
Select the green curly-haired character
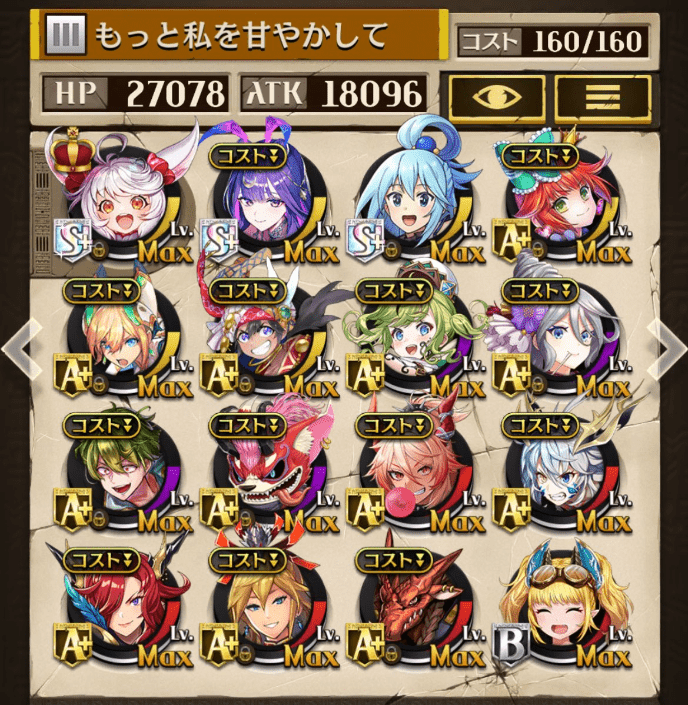(406, 337)
